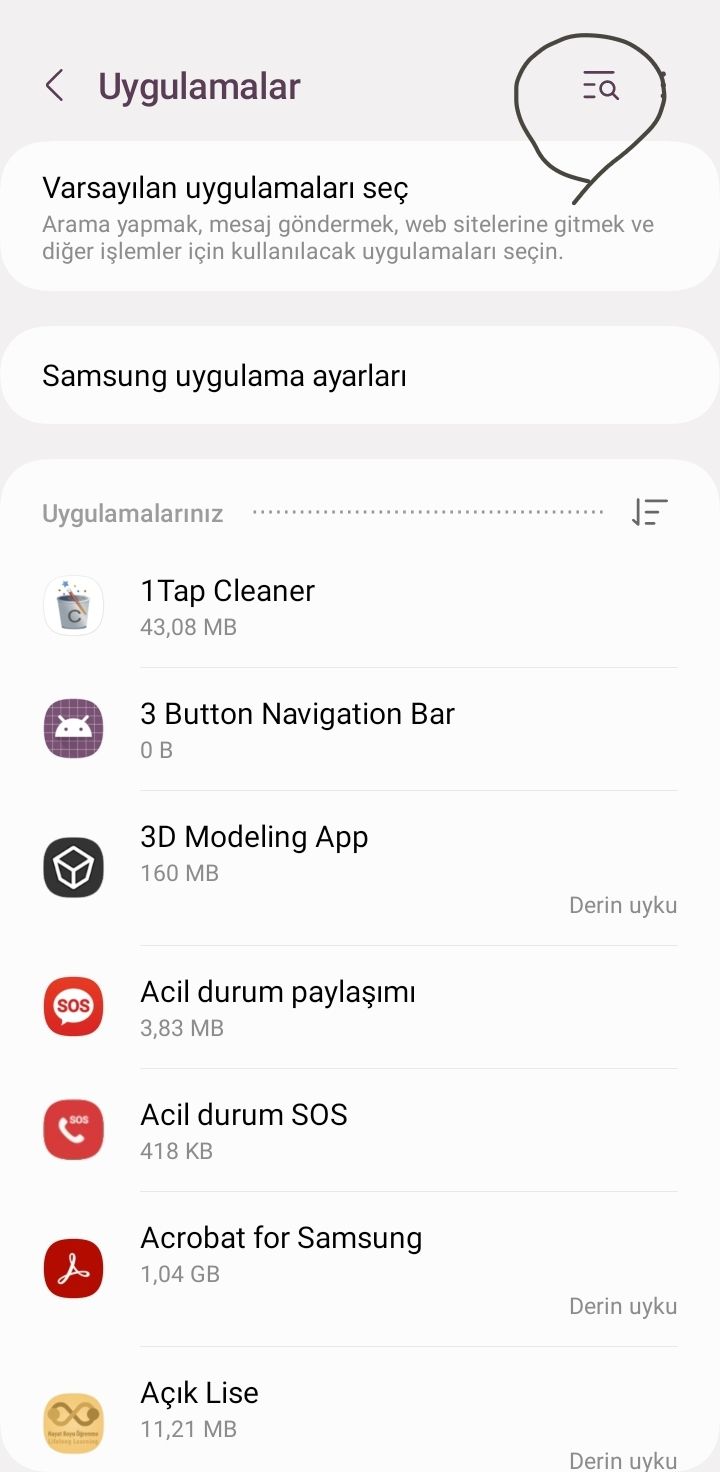The width and height of the screenshot is (720, 1472).
Task: Tap the back arrow to leave Uygulamalar
Action: click(x=54, y=86)
